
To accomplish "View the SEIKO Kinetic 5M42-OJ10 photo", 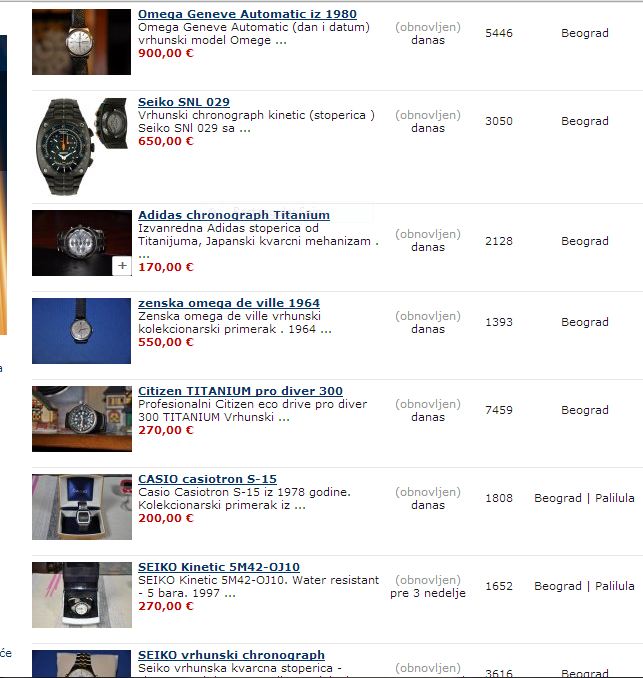I will click(81, 594).
